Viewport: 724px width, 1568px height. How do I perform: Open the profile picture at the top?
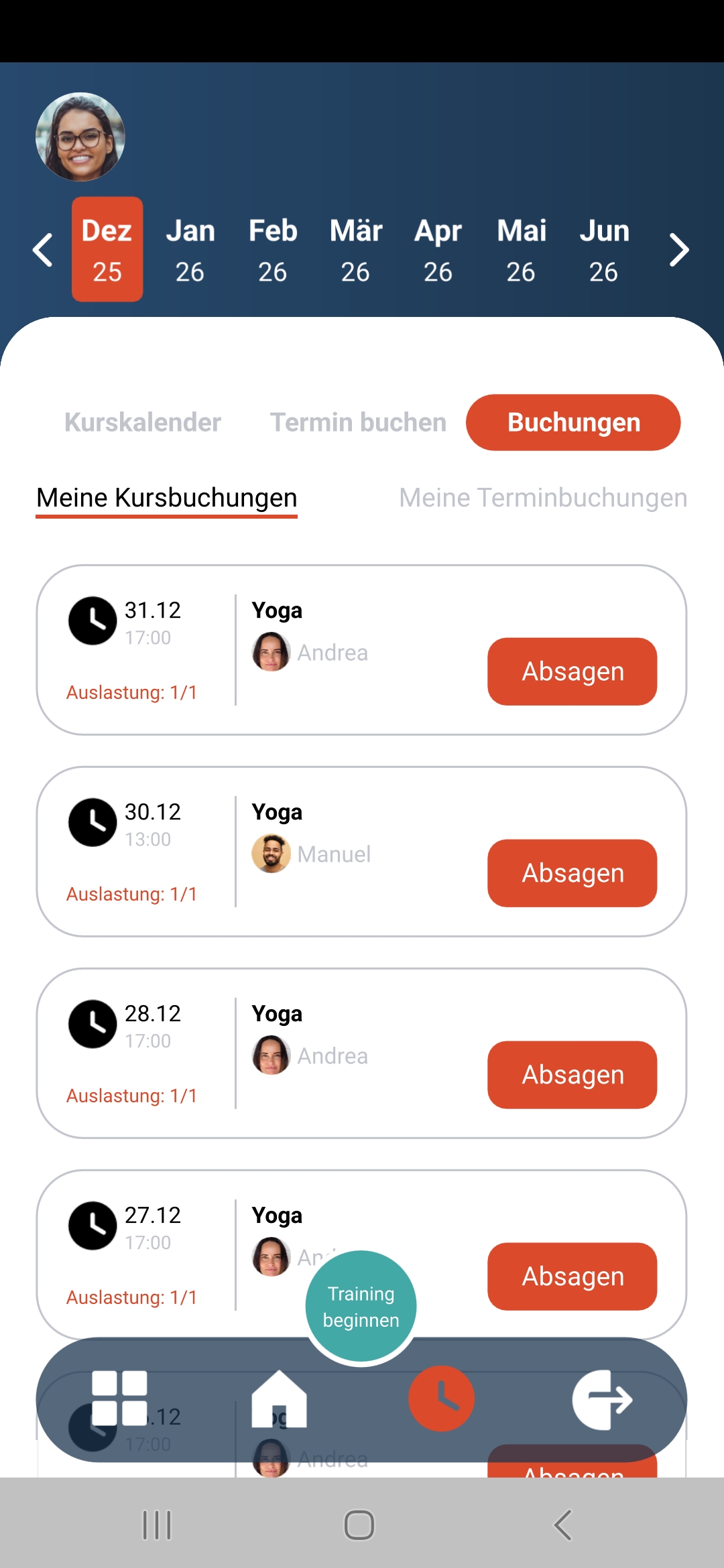click(x=80, y=137)
